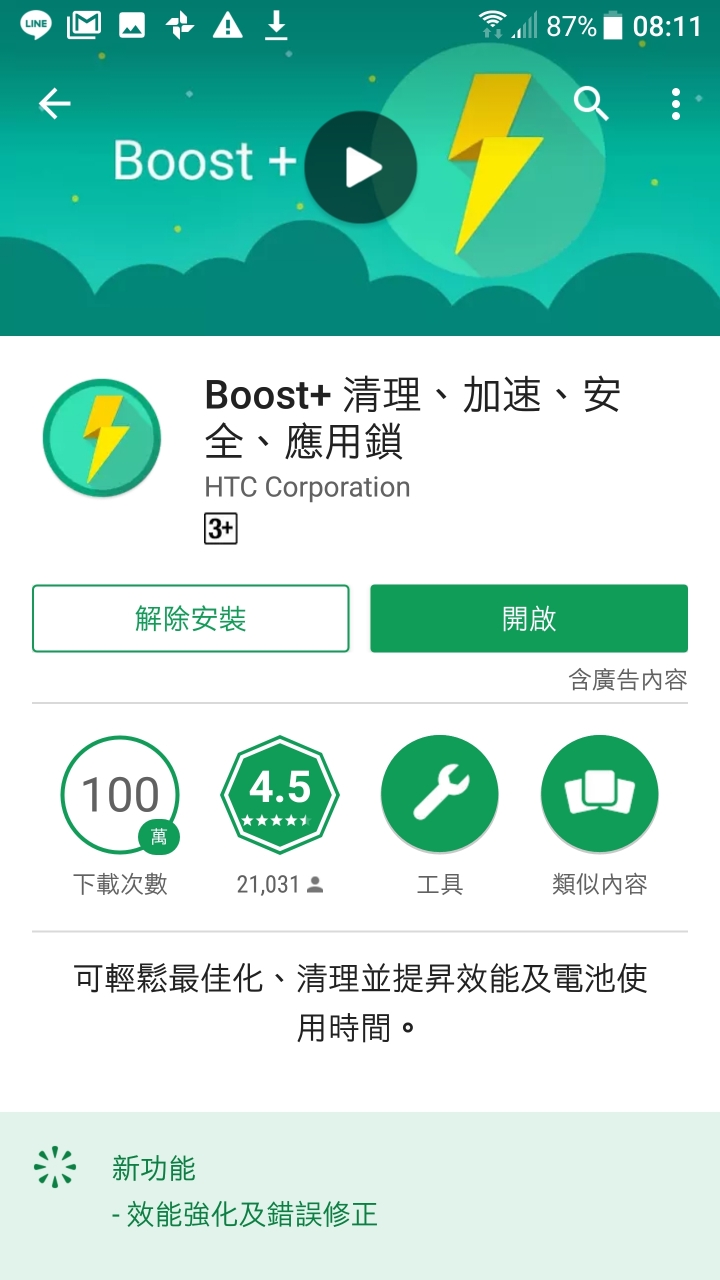The image size is (720, 1280).
Task: Open the search magnifier icon
Action: click(591, 103)
